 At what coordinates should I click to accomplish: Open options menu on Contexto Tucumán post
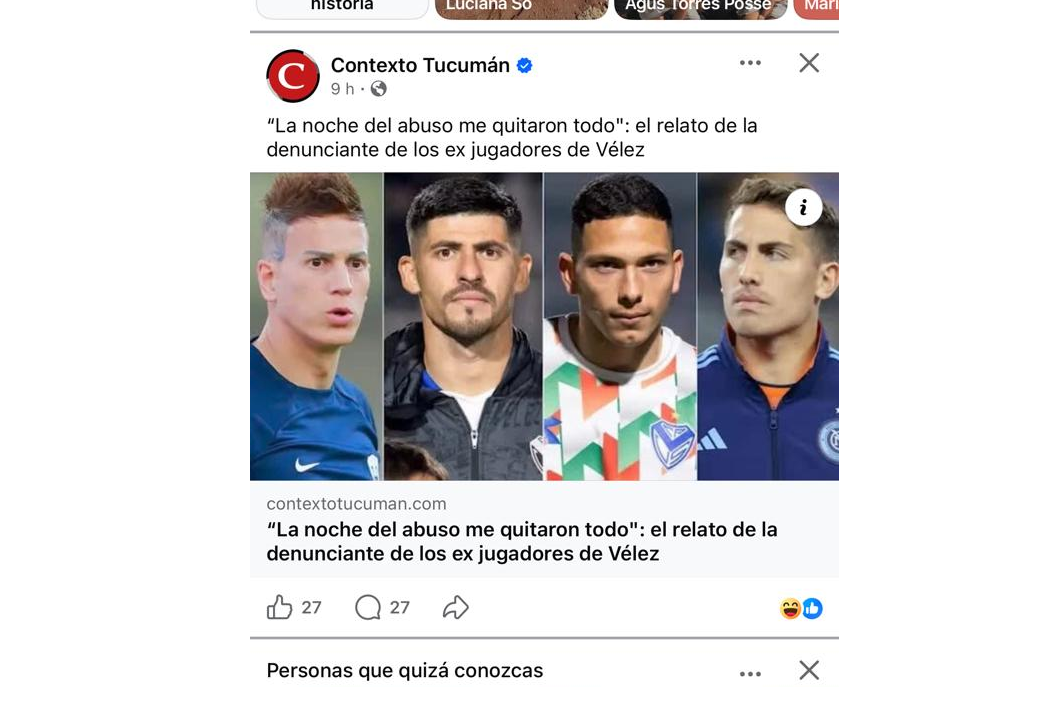click(x=750, y=63)
